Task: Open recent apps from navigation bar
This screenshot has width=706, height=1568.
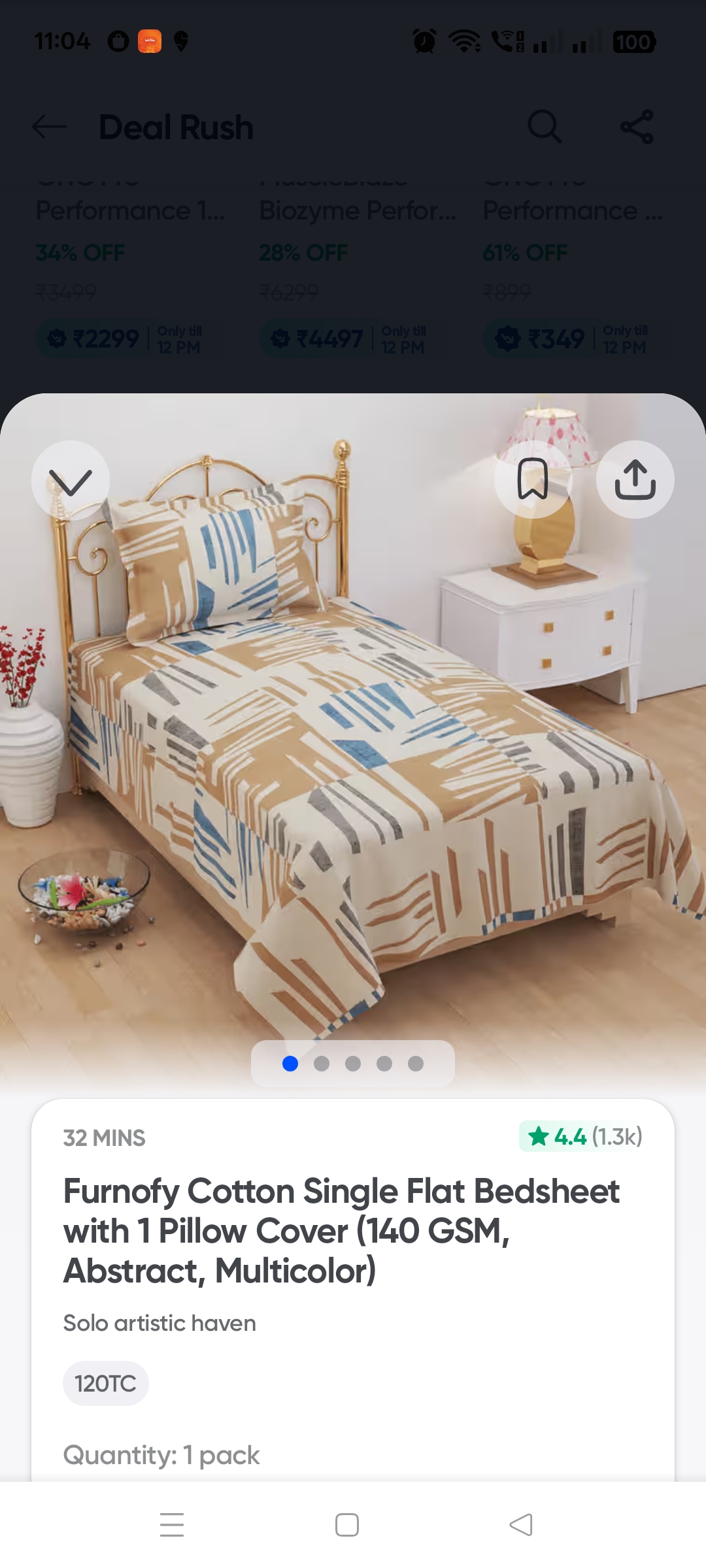Action: pos(172,1525)
